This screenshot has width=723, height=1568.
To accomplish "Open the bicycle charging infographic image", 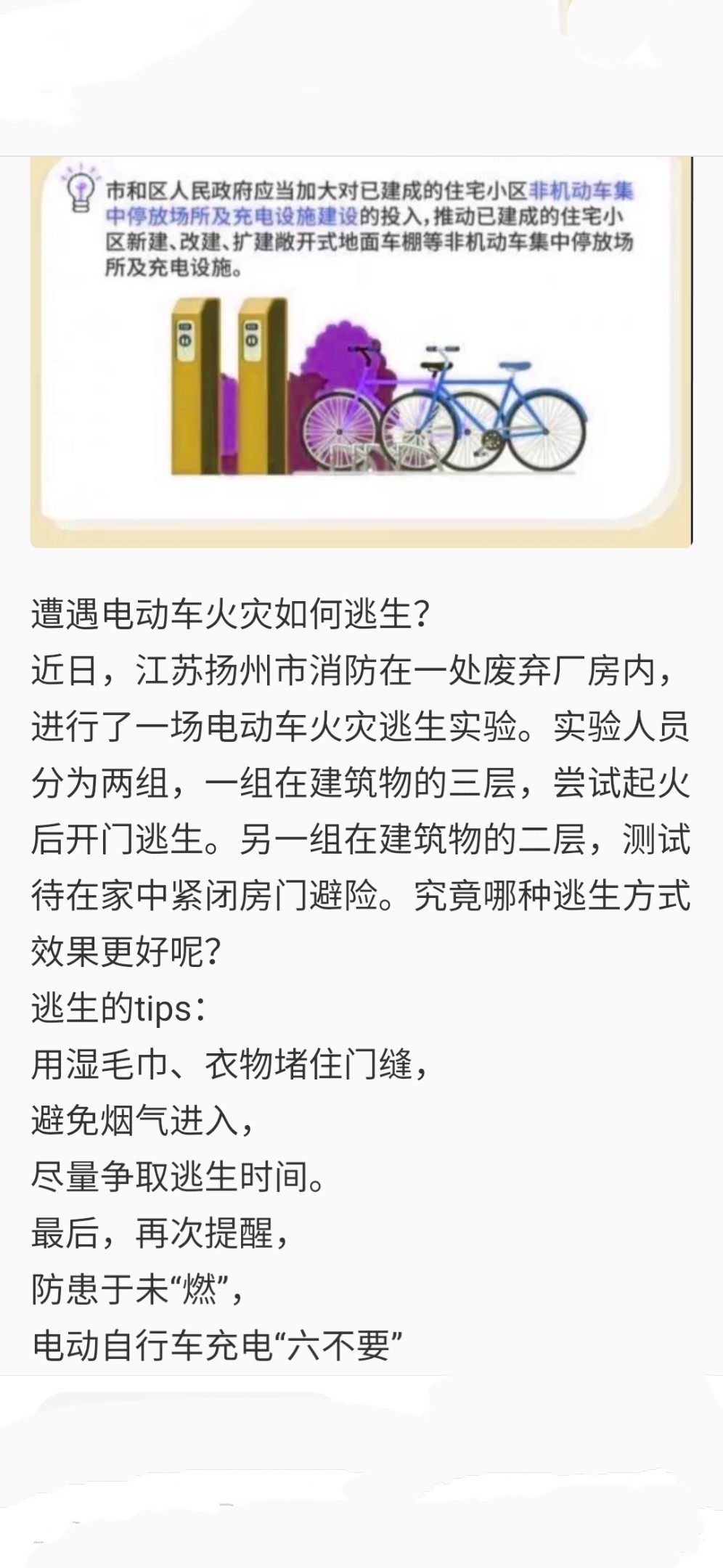I will tap(361, 352).
